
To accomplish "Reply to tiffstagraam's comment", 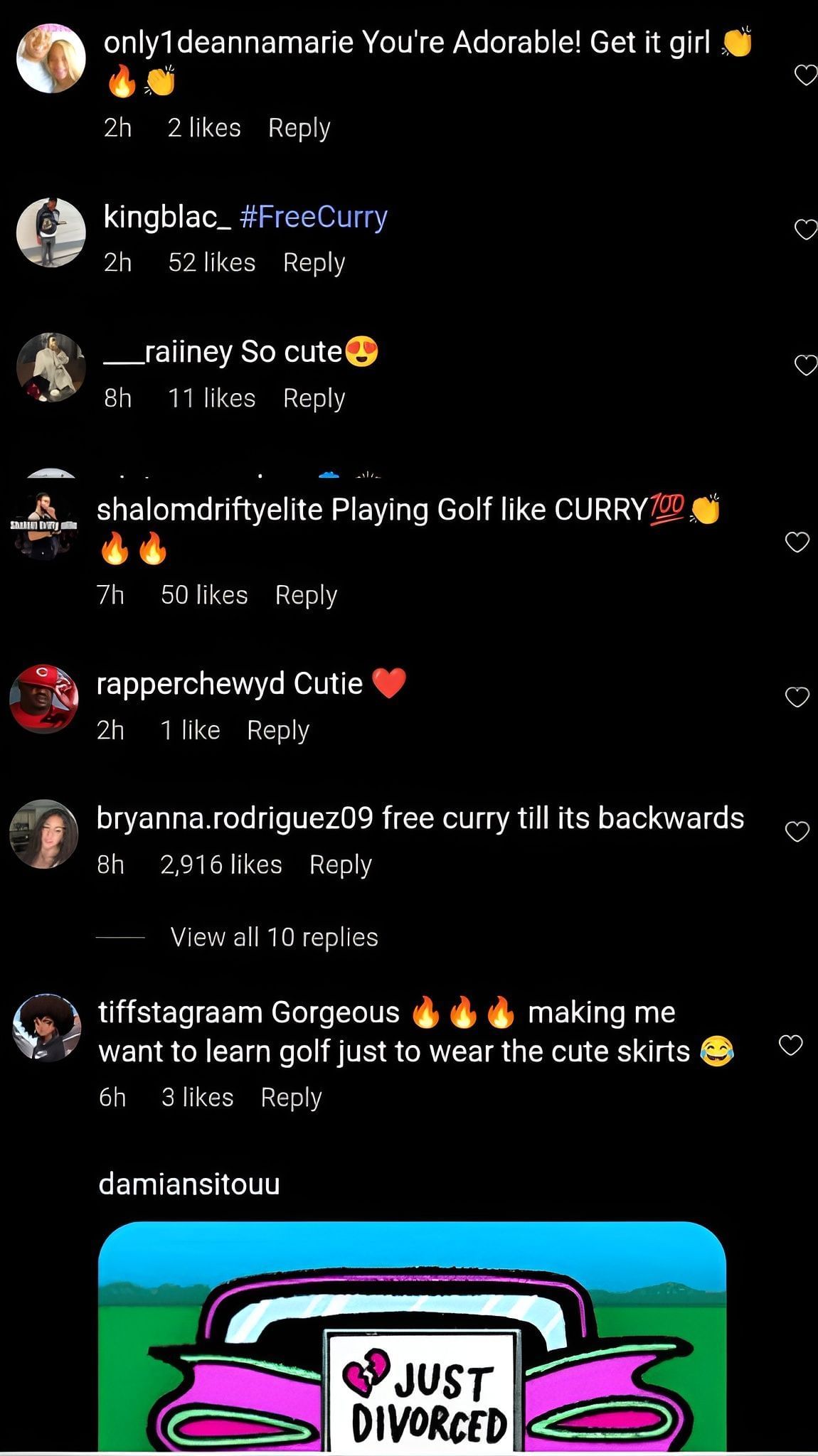I will [291, 1097].
